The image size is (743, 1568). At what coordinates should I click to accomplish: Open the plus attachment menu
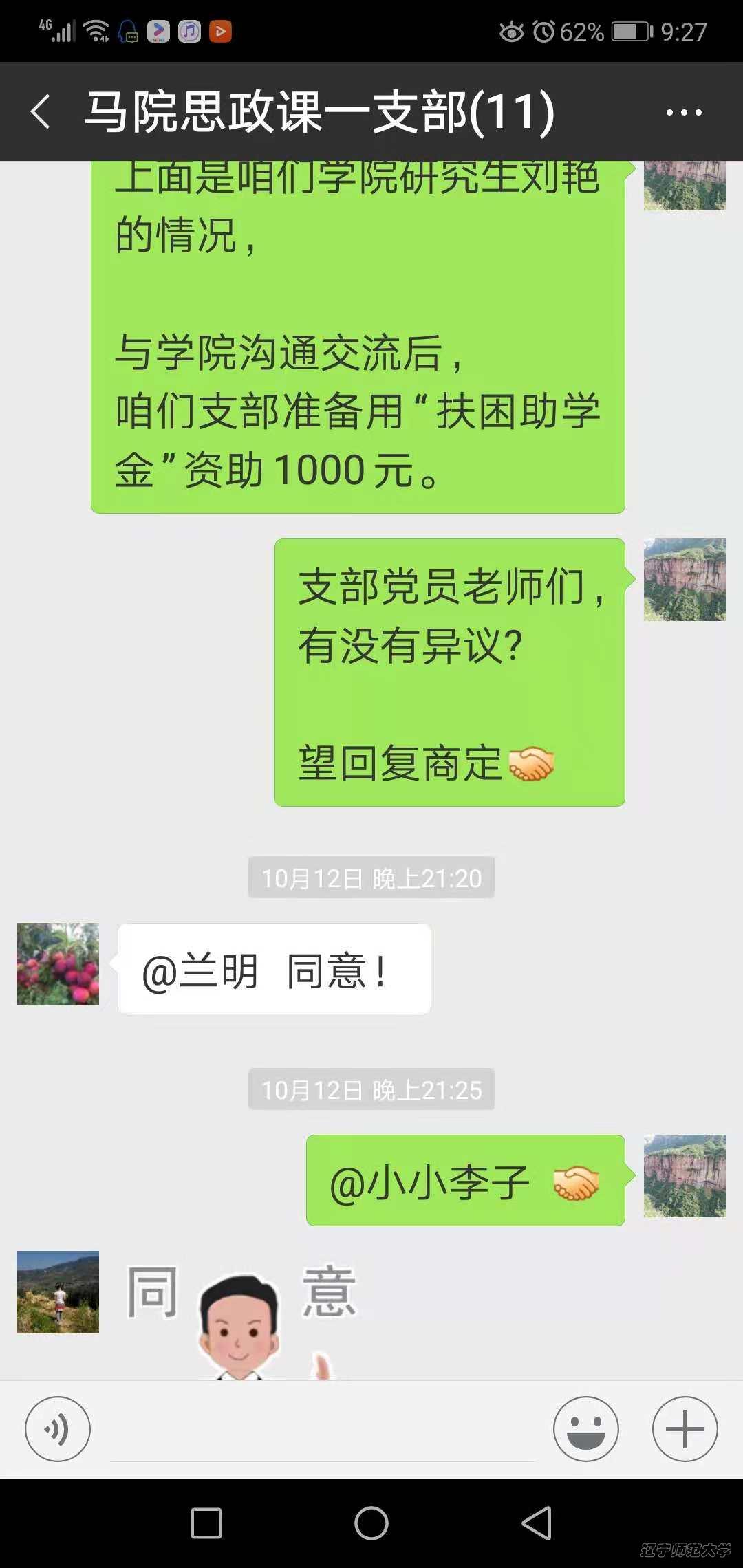coord(685,1429)
